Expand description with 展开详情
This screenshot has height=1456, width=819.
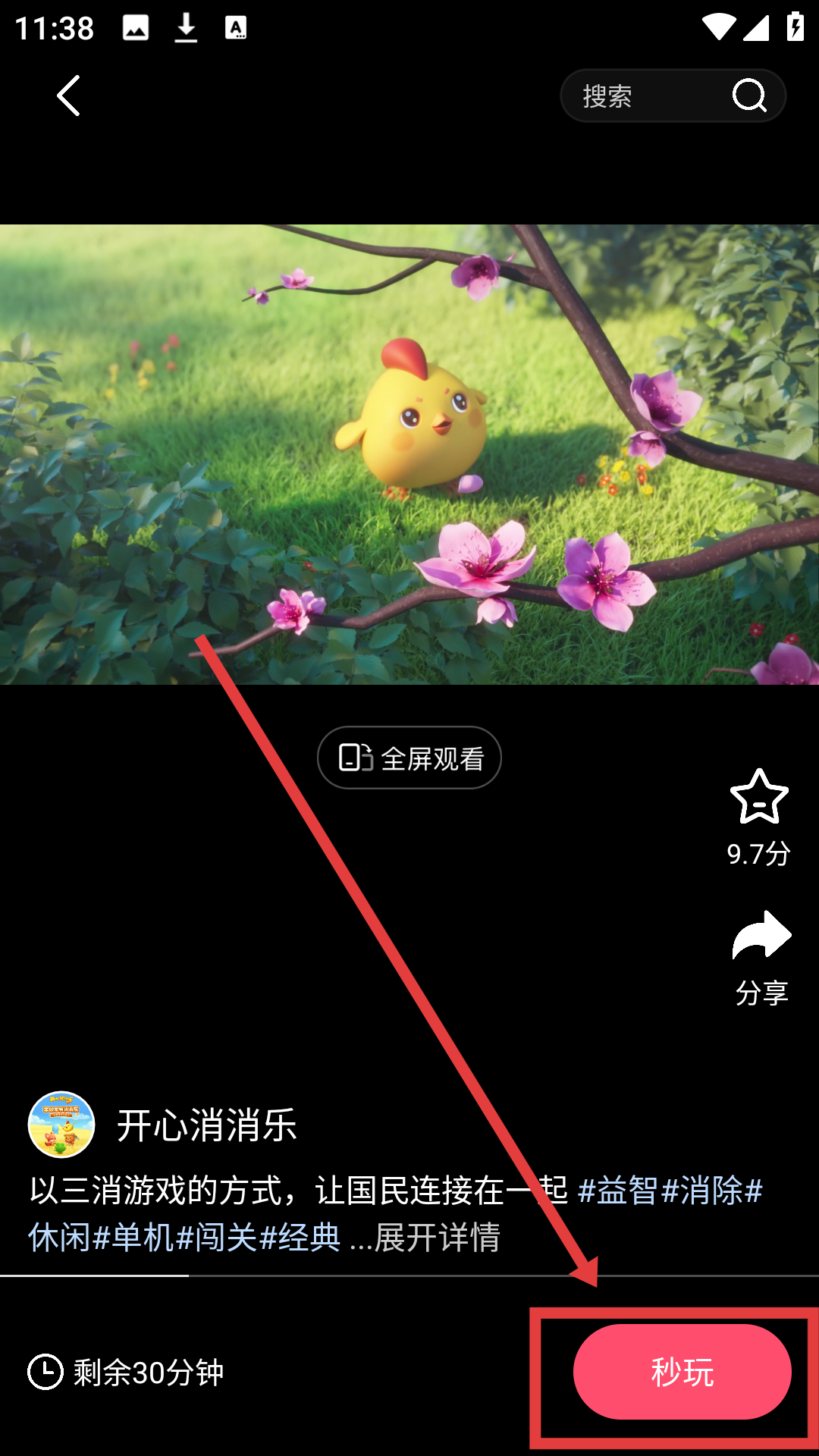pyautogui.click(x=437, y=1238)
